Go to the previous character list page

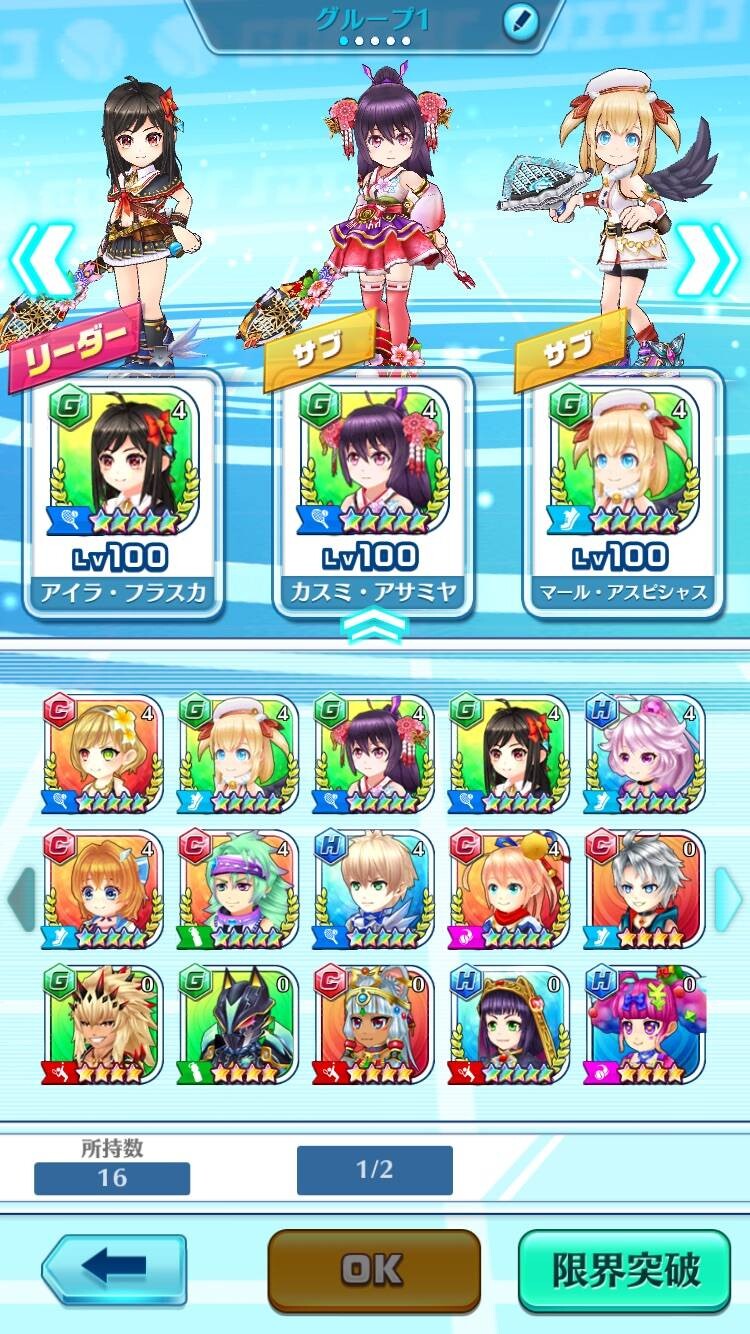coord(21,899)
